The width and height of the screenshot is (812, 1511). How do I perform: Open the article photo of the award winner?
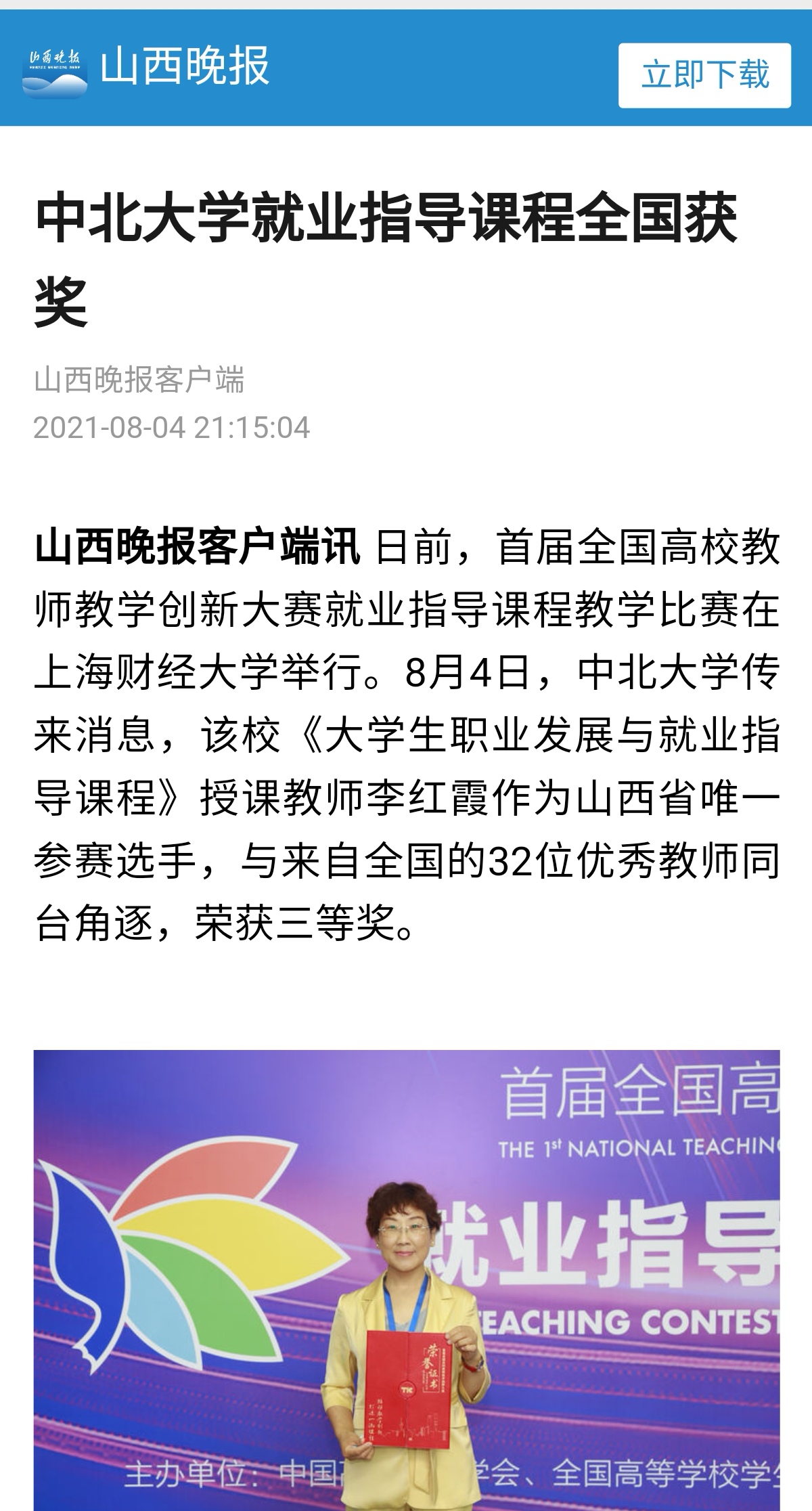407,1278
